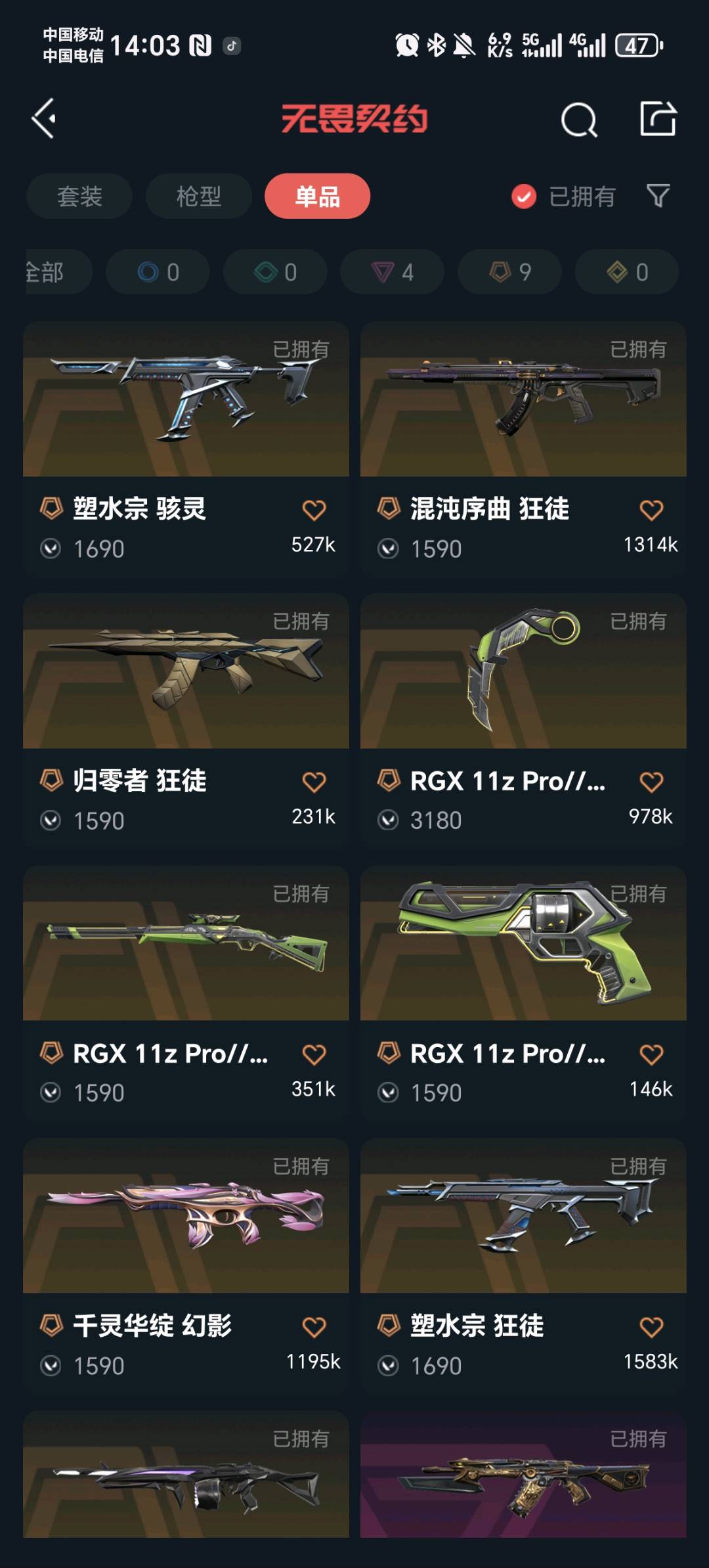
Task: Like the 千灵华绽 幻影 skin
Action: point(314,1327)
